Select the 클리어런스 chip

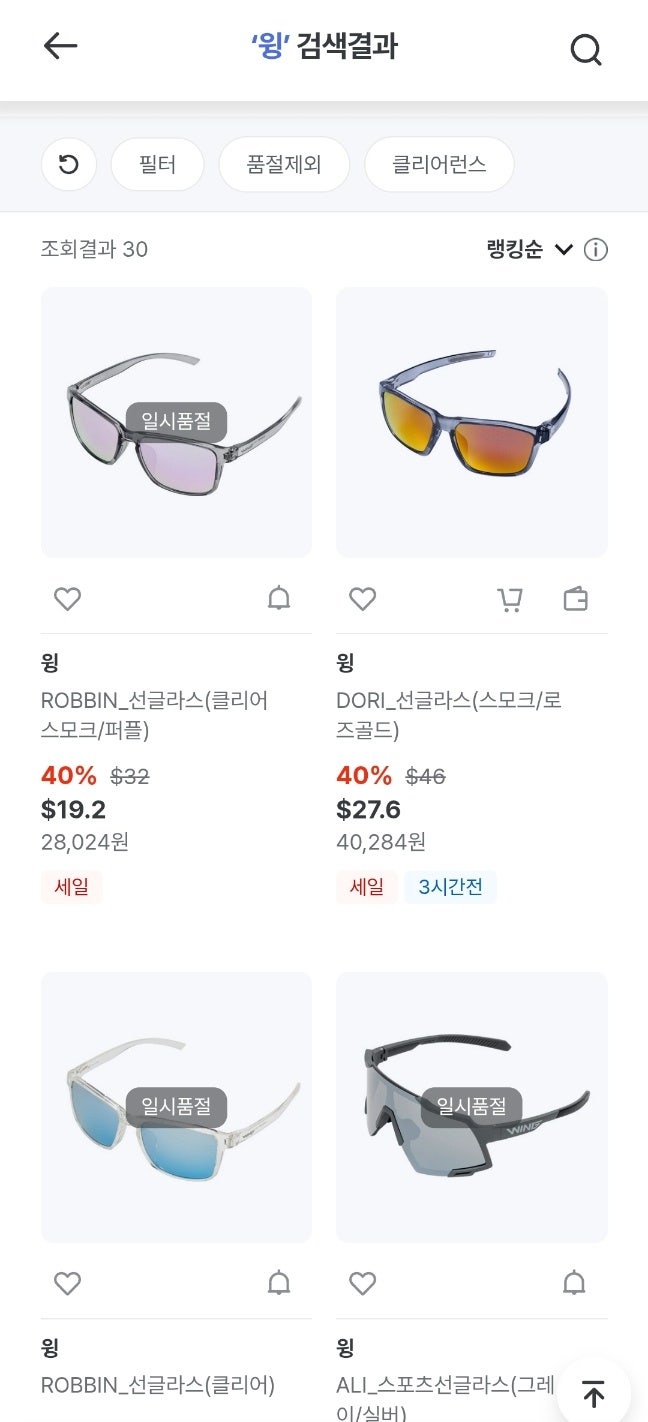439,164
